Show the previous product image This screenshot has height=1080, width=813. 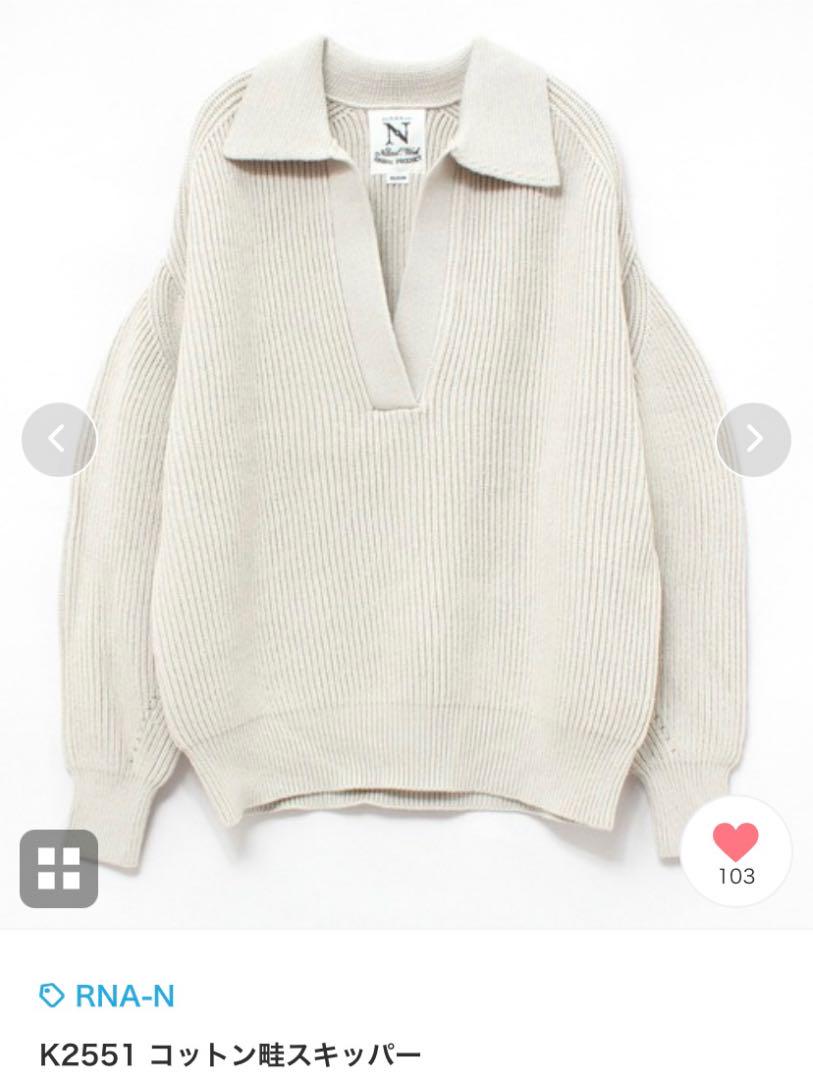58,439
